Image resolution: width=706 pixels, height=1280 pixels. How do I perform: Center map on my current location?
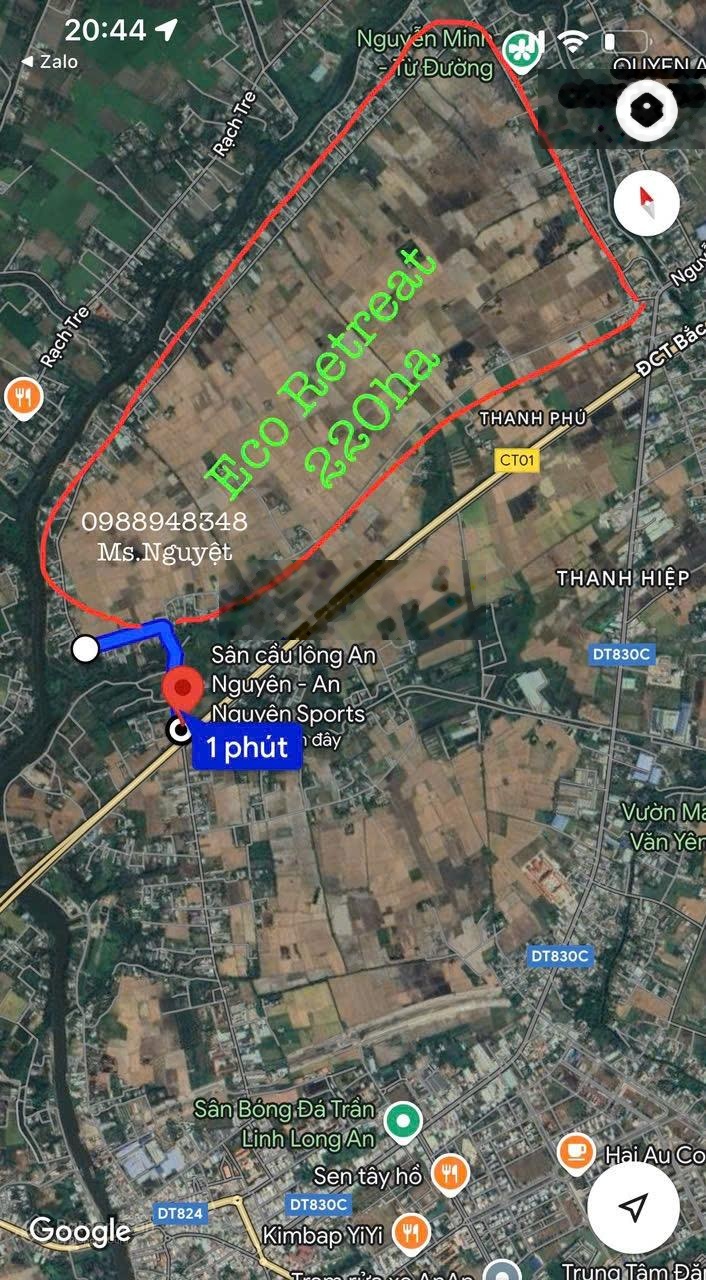[x=634, y=1207]
